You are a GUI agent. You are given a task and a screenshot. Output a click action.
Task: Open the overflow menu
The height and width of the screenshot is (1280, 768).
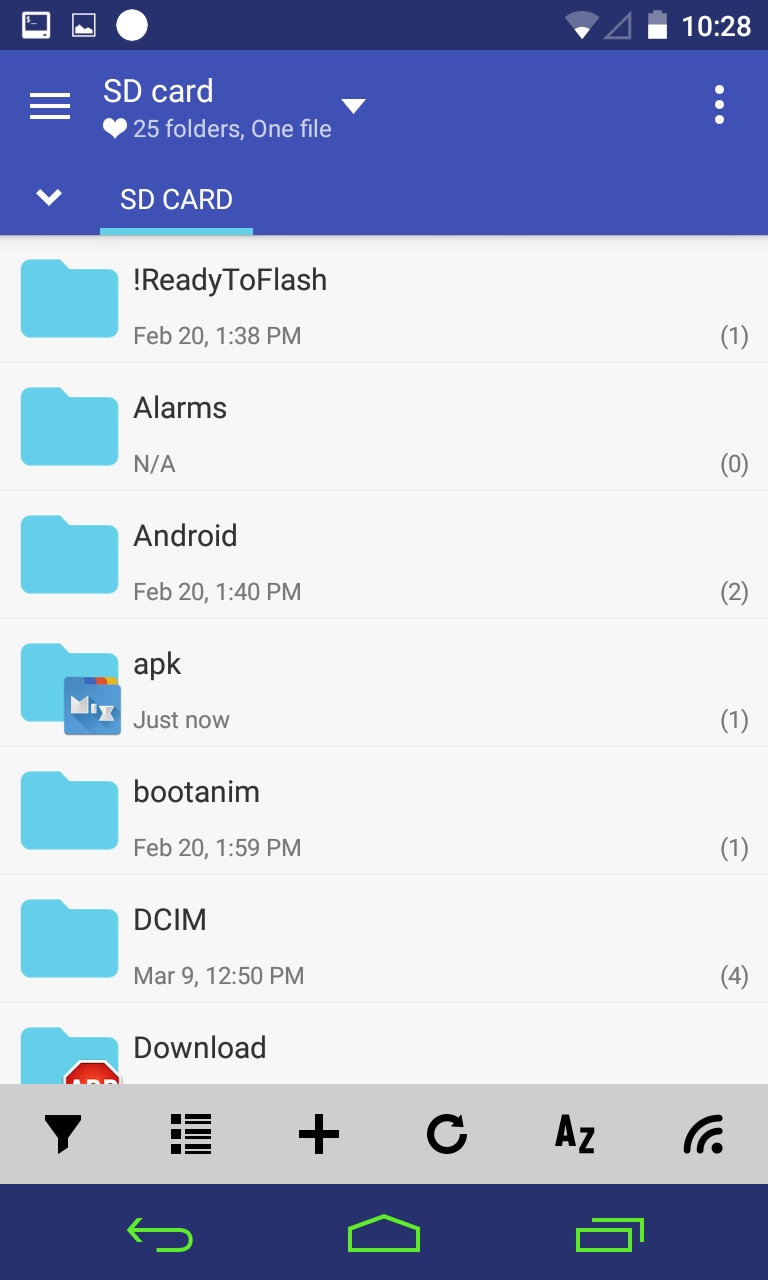719,105
